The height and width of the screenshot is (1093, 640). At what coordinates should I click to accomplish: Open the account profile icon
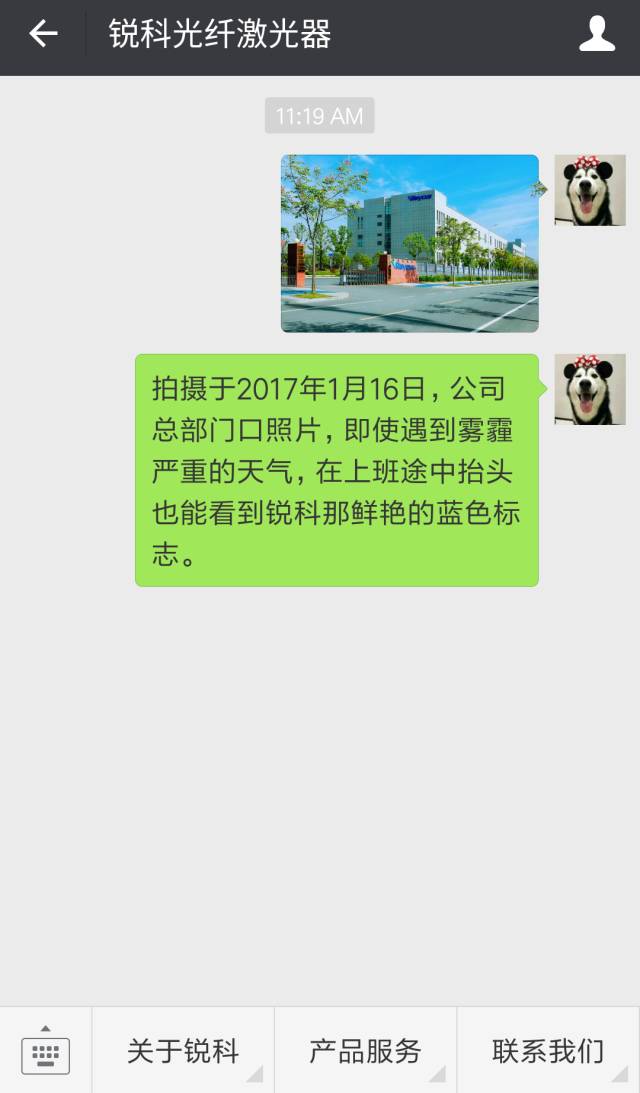[x=597, y=35]
